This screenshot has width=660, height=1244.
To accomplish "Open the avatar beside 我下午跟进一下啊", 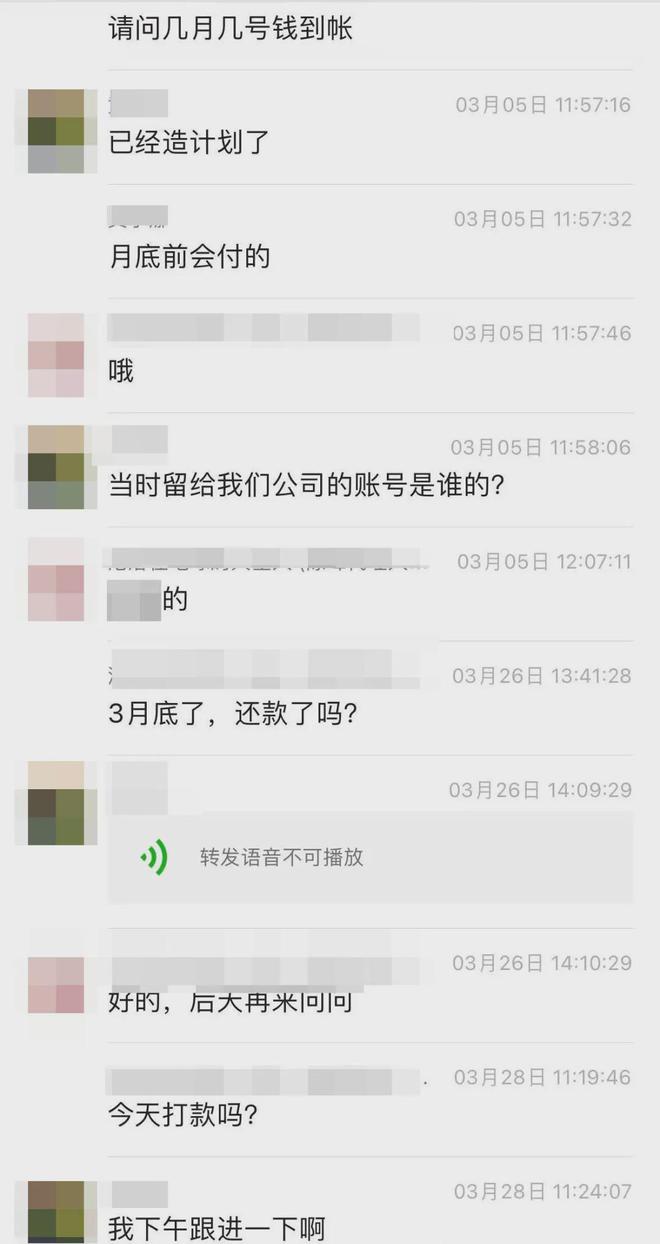I will (56, 1212).
